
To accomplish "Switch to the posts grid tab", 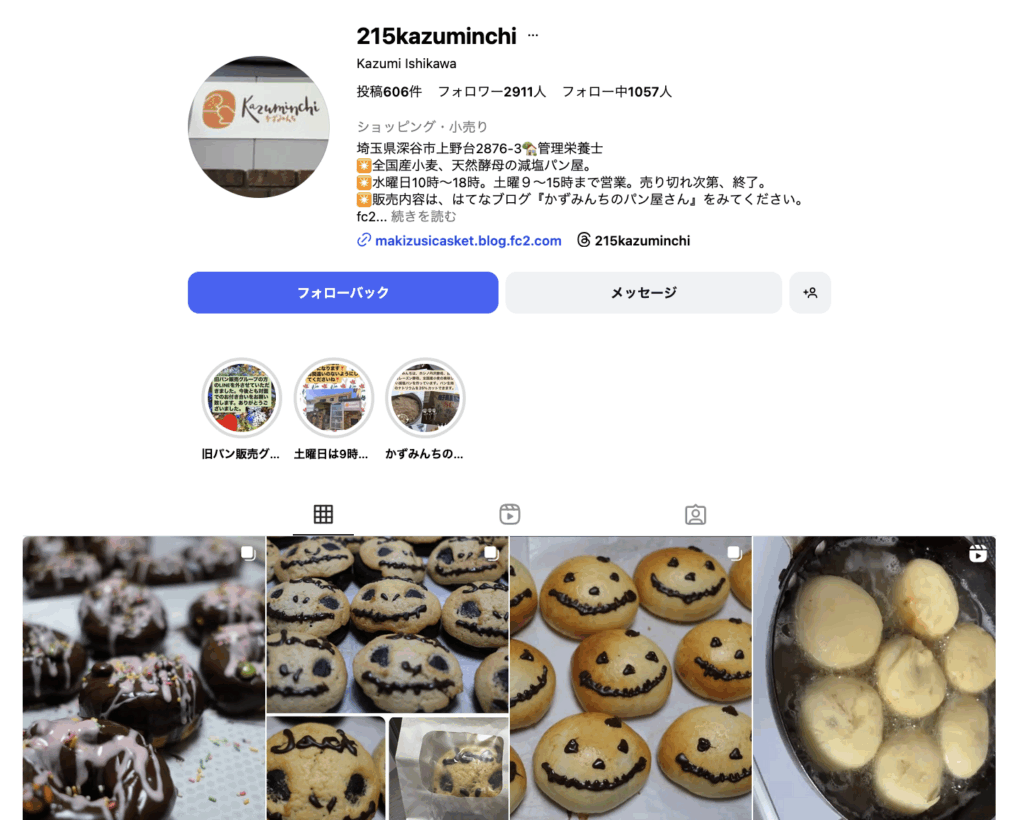I will pyautogui.click(x=323, y=515).
